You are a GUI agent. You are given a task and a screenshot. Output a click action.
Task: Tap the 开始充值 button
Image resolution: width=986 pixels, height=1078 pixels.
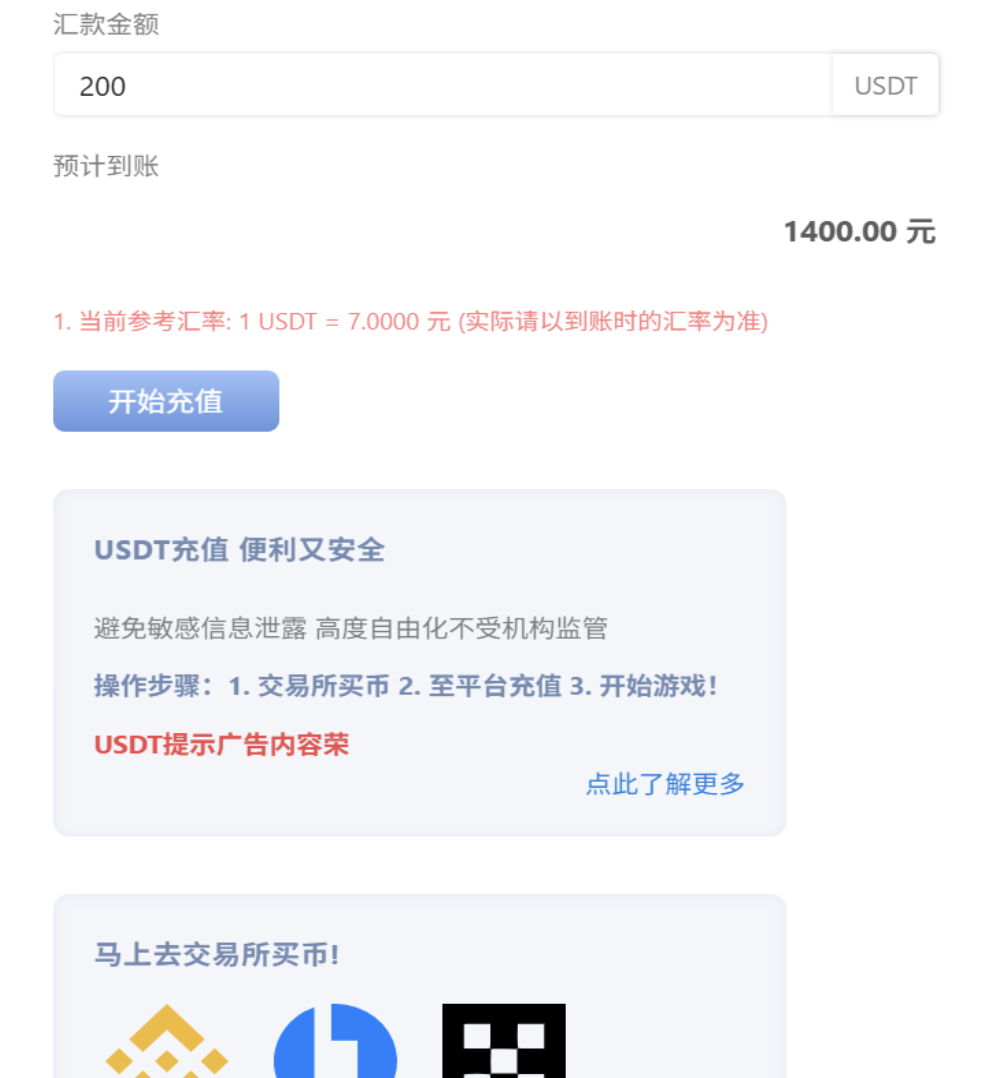coord(166,401)
